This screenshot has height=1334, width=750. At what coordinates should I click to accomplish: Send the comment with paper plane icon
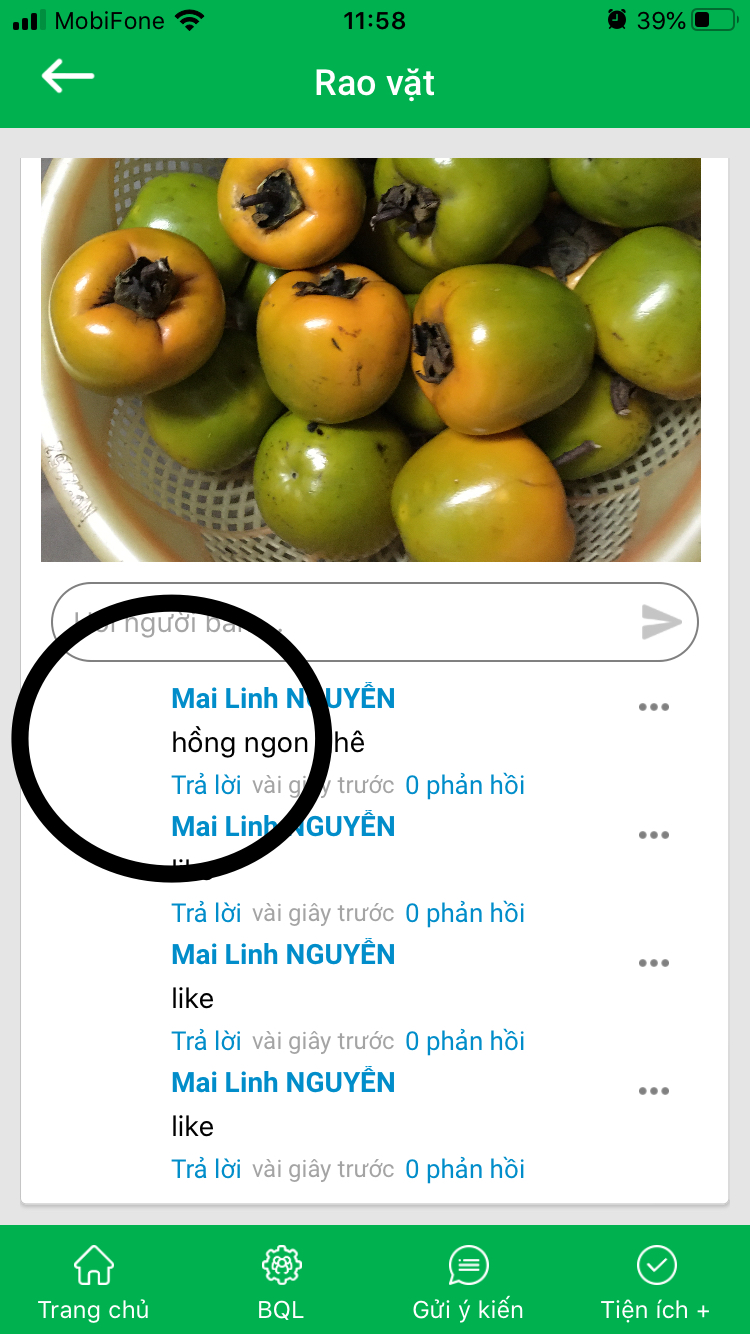coord(661,622)
